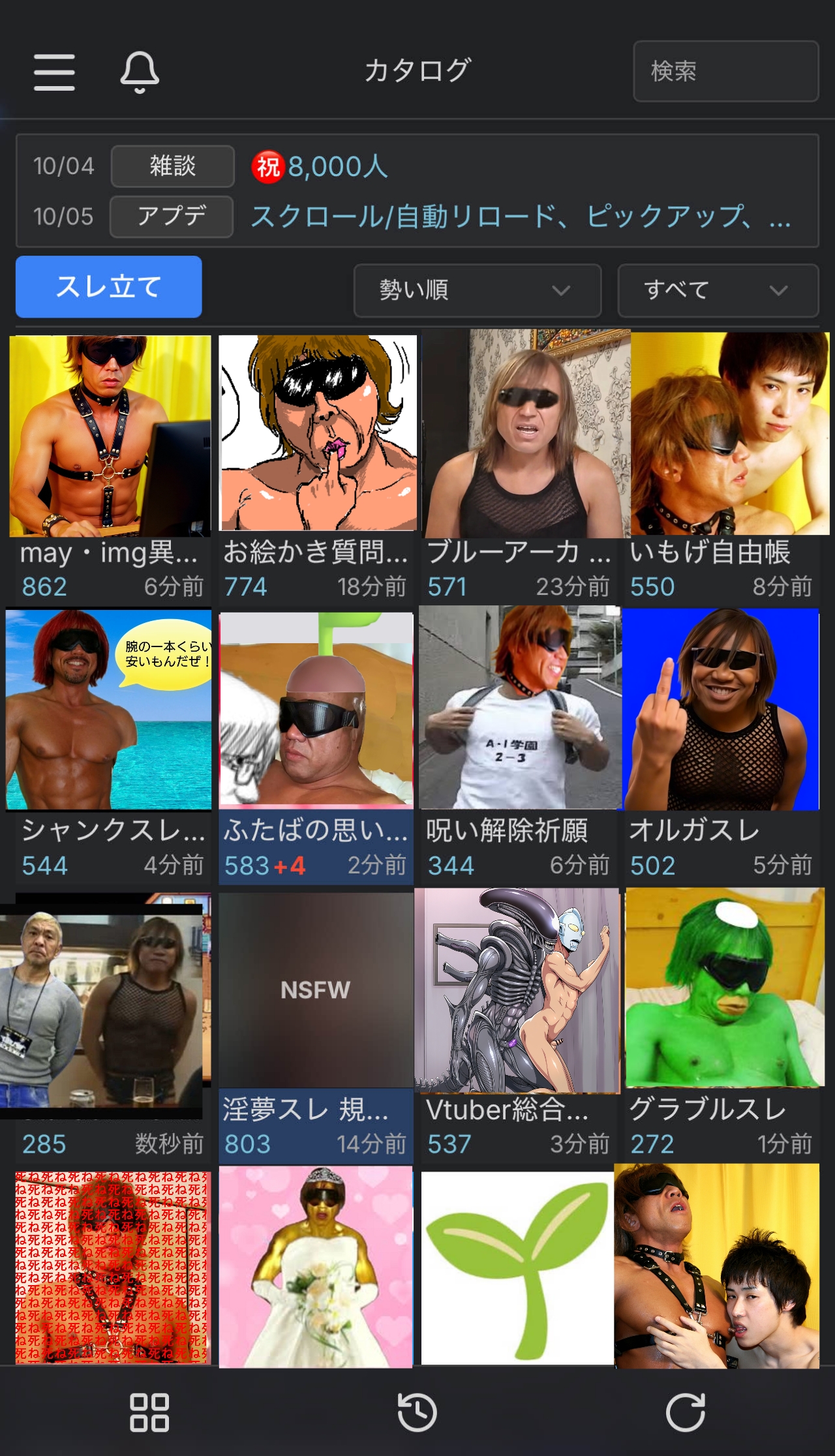835x1456 pixels.
Task: Open the hamburger menu
Action: tap(54, 72)
